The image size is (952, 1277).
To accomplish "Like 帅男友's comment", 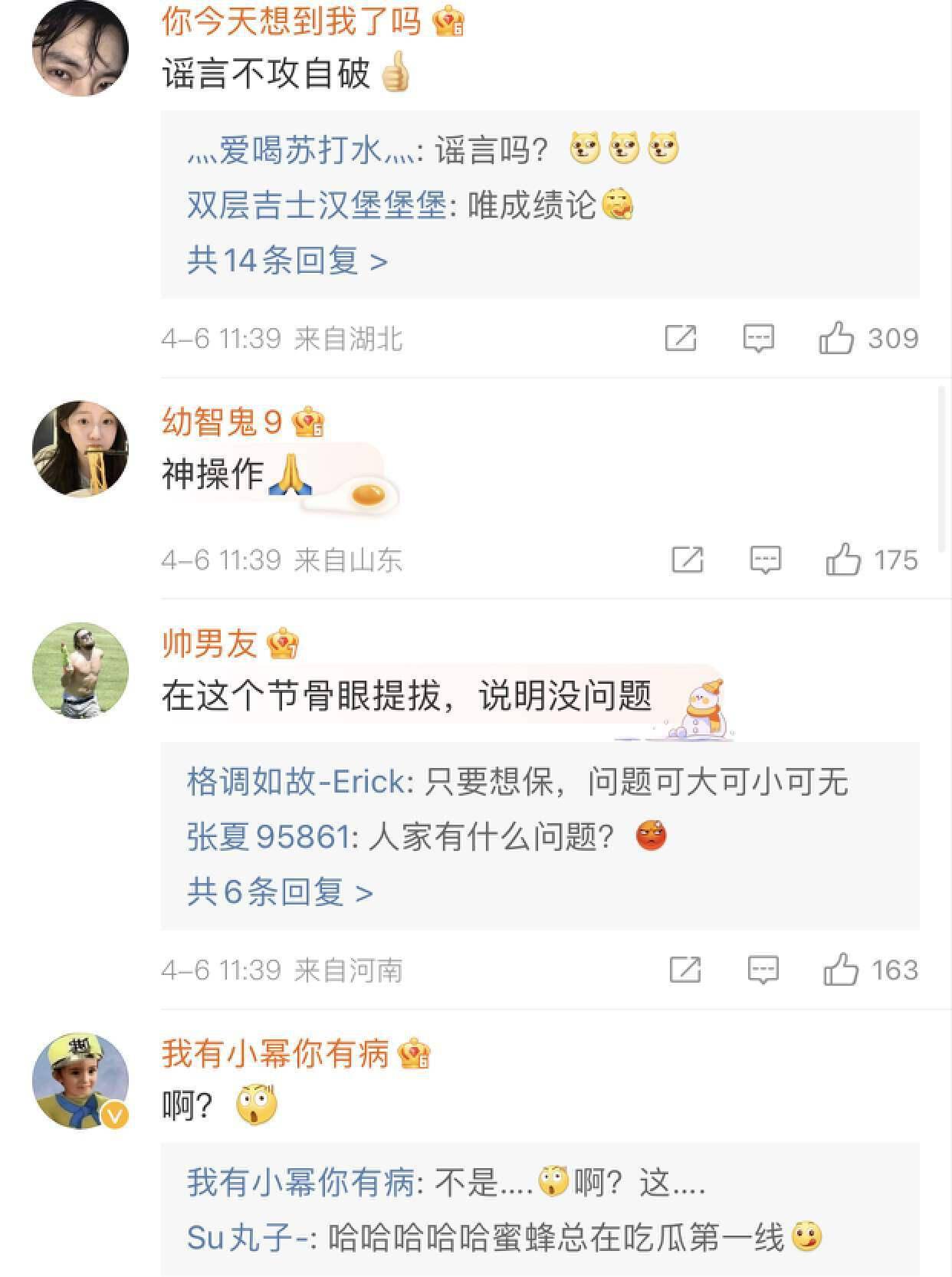I will click(x=841, y=970).
